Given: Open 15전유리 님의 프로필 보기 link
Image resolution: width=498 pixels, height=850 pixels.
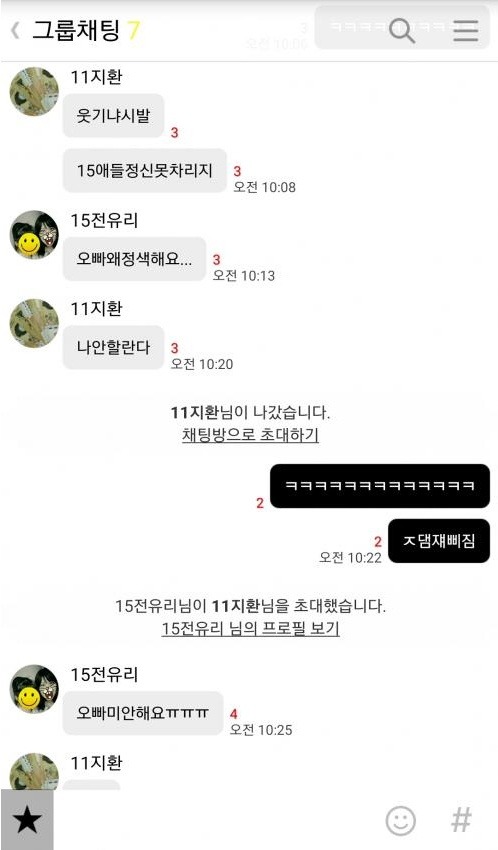Looking at the screenshot, I should pyautogui.click(x=250, y=628).
